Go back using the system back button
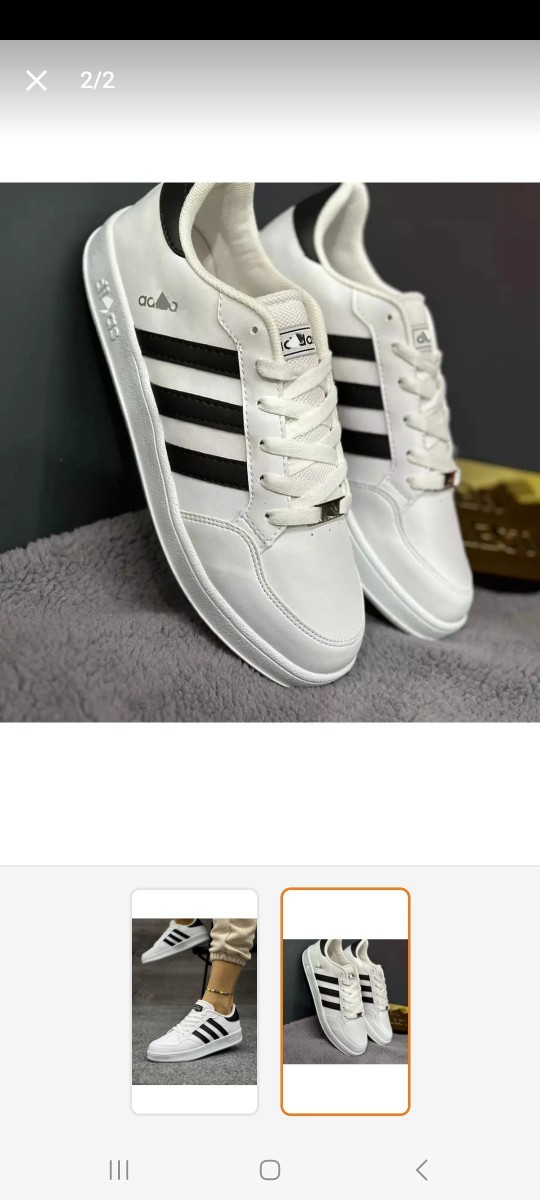Viewport: 540px width, 1200px height. pyautogui.click(x=421, y=1169)
